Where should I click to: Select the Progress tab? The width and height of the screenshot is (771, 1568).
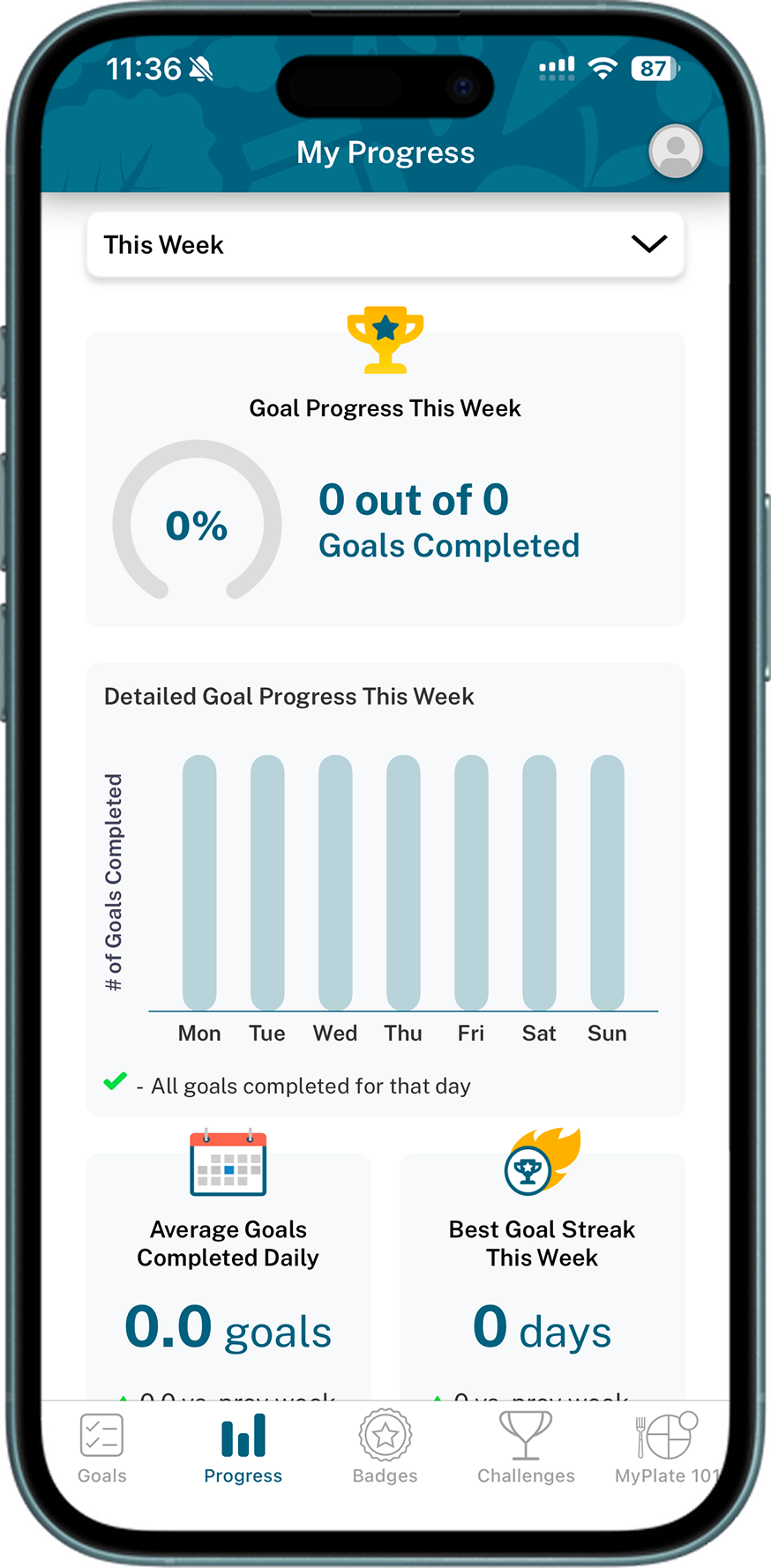243,1449
